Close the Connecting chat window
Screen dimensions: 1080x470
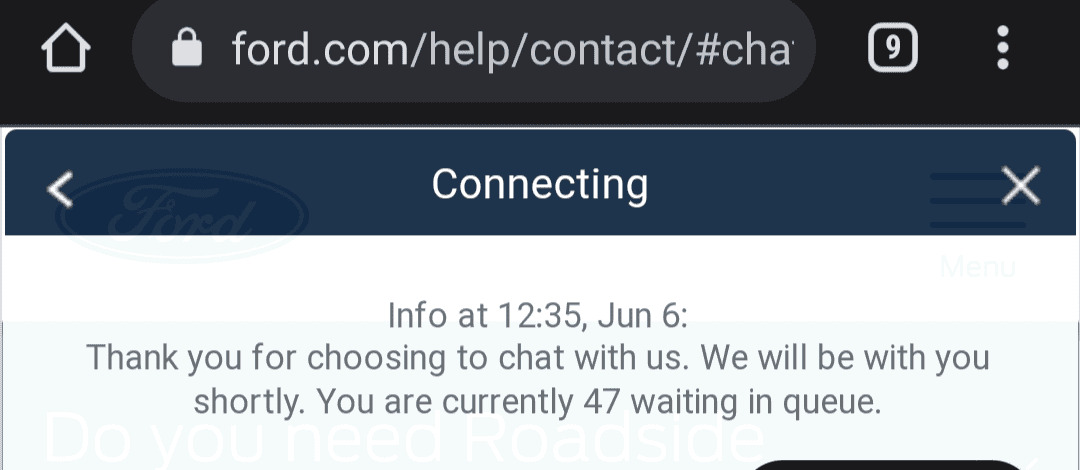point(1021,186)
